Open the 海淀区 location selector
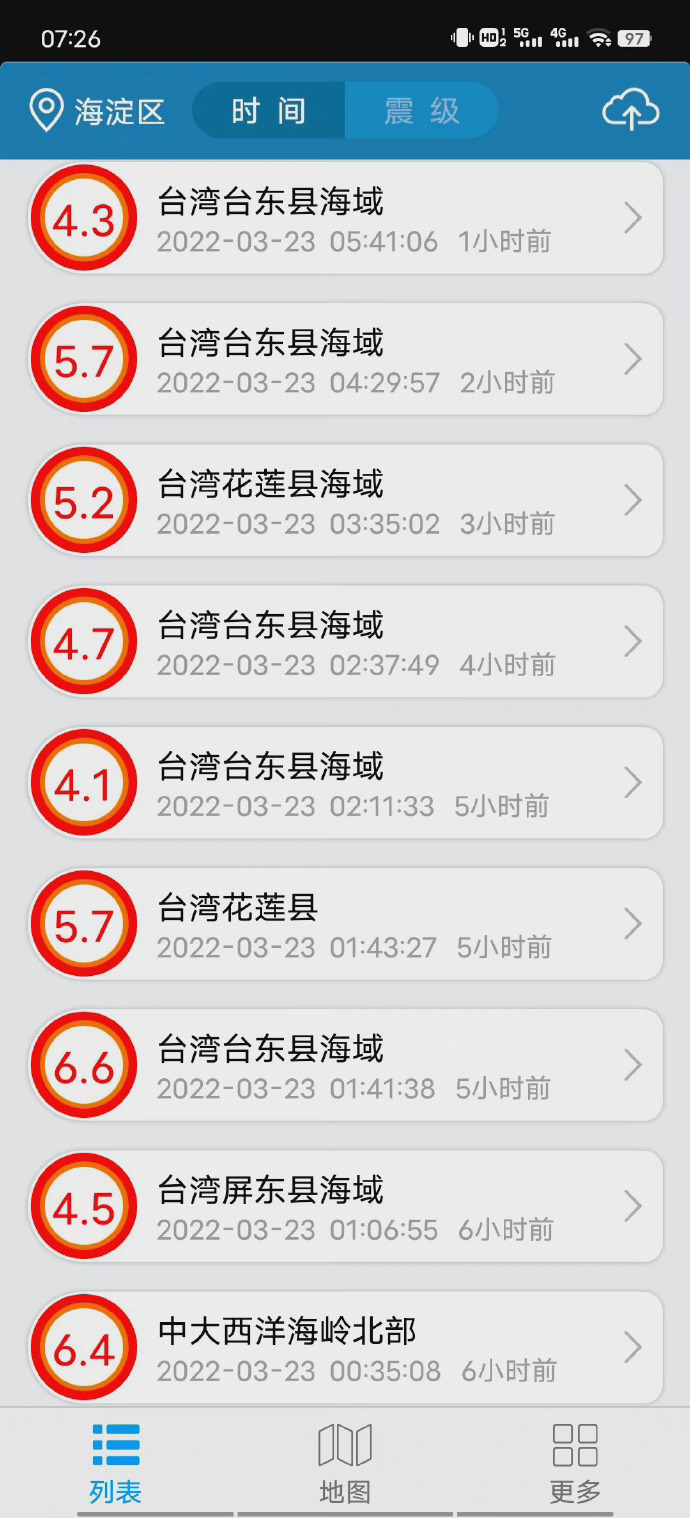The height and width of the screenshot is (1518, 690). click(x=98, y=111)
